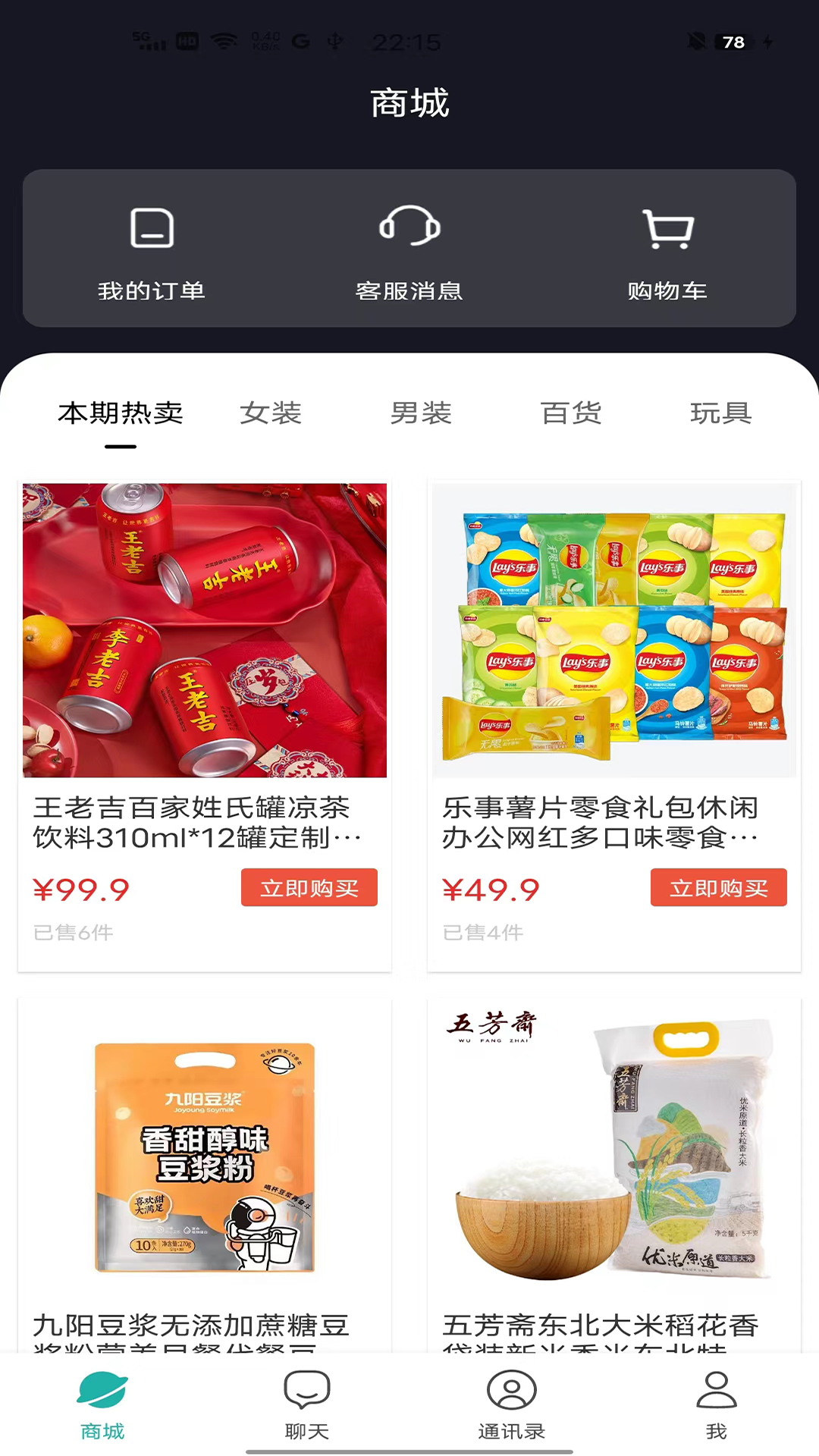
Task: Open the 九阳豆浆 soymilk powder product card
Action: click(x=205, y=1175)
